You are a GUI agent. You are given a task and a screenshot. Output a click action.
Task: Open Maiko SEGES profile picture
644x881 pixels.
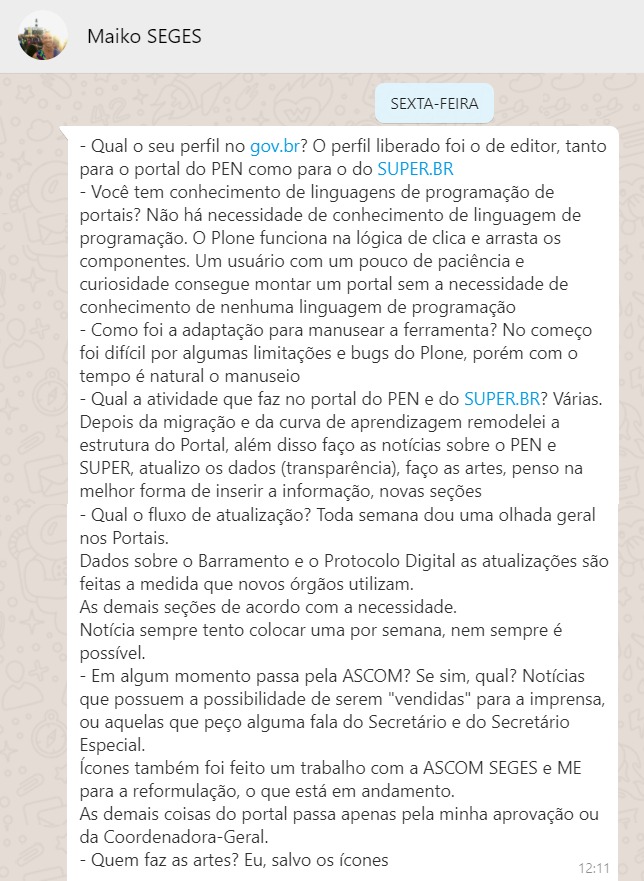43,37
